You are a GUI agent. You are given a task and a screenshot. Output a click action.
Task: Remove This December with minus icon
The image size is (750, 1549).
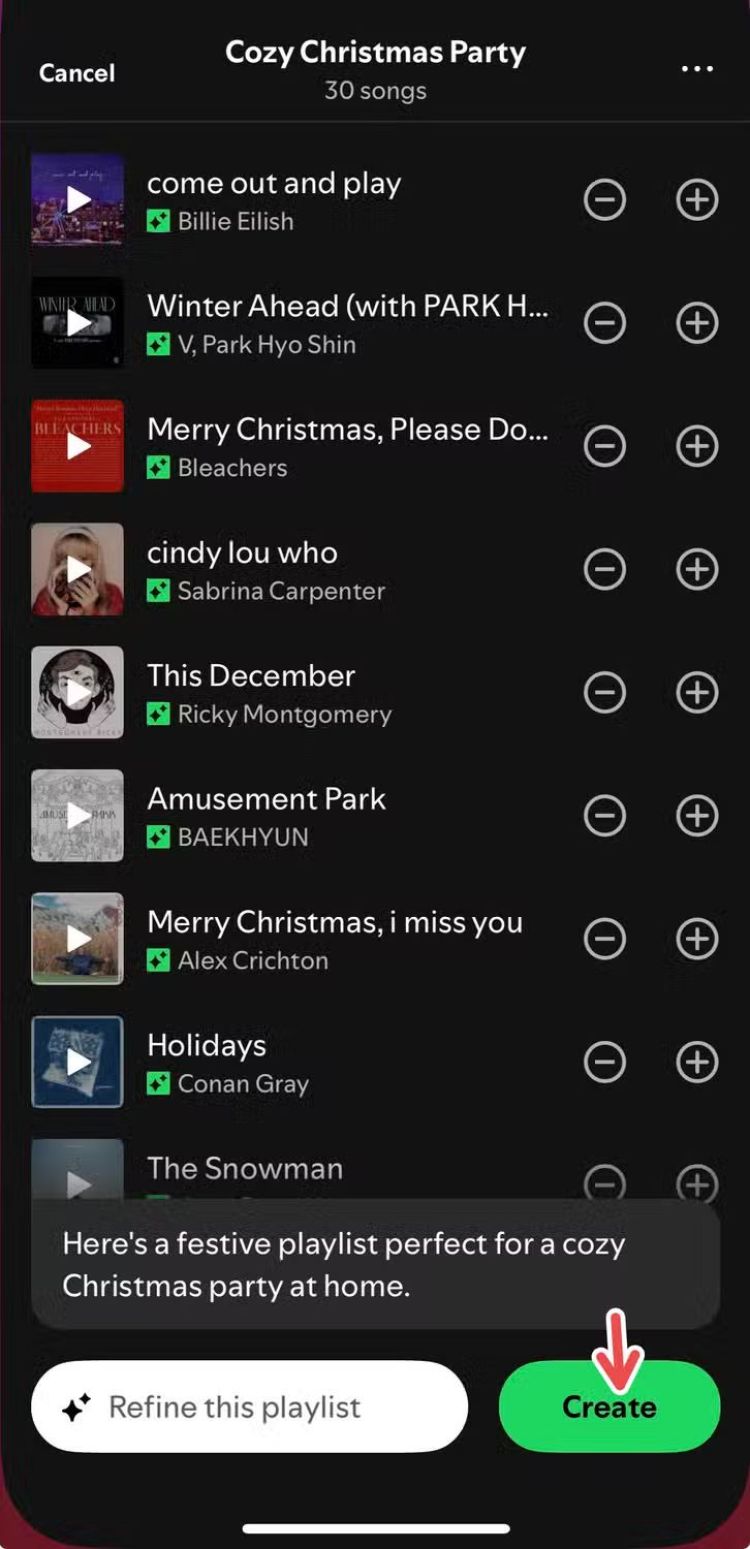(605, 692)
